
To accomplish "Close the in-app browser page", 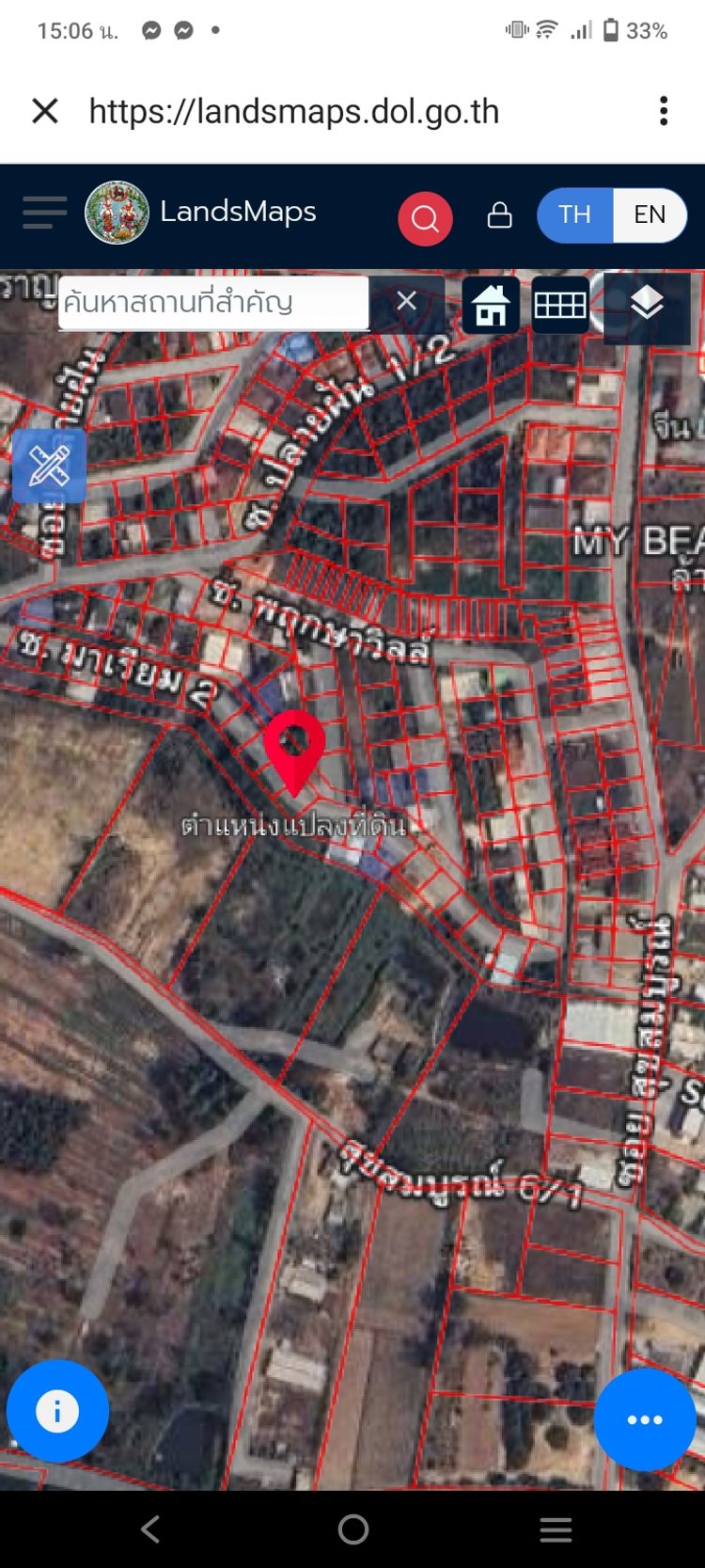I will coord(45,111).
